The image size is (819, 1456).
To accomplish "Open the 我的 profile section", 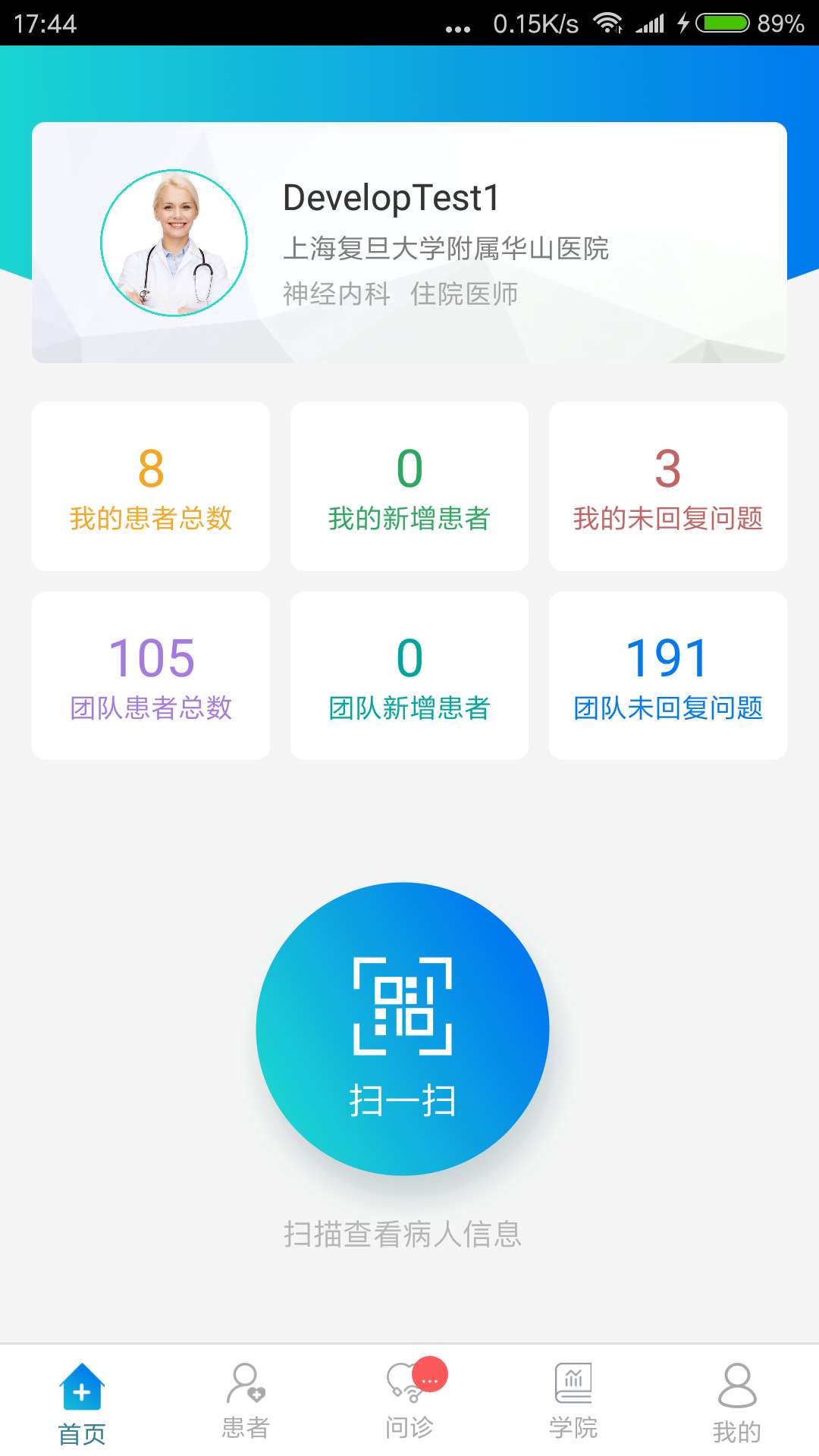I will click(736, 1403).
